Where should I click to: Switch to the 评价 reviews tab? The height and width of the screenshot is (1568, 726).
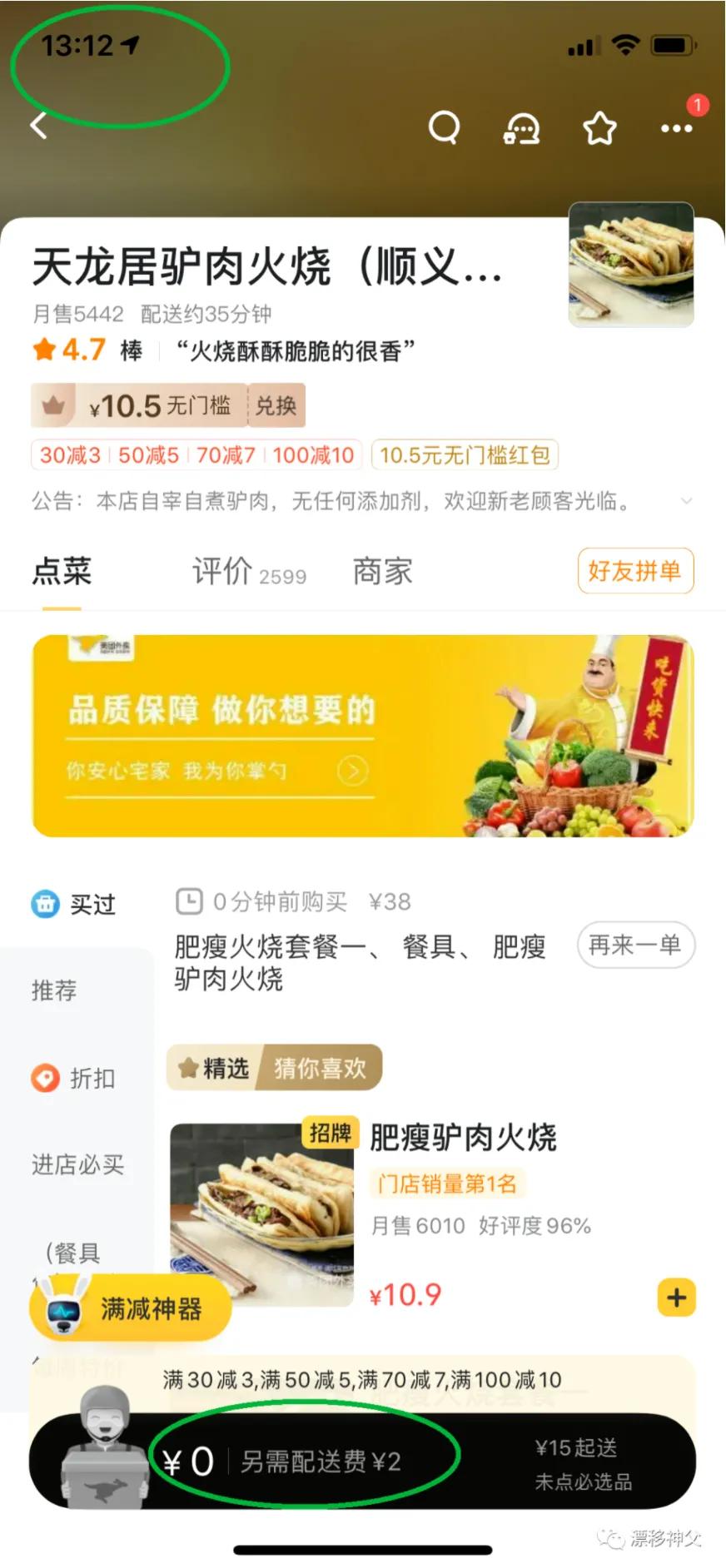click(x=223, y=571)
